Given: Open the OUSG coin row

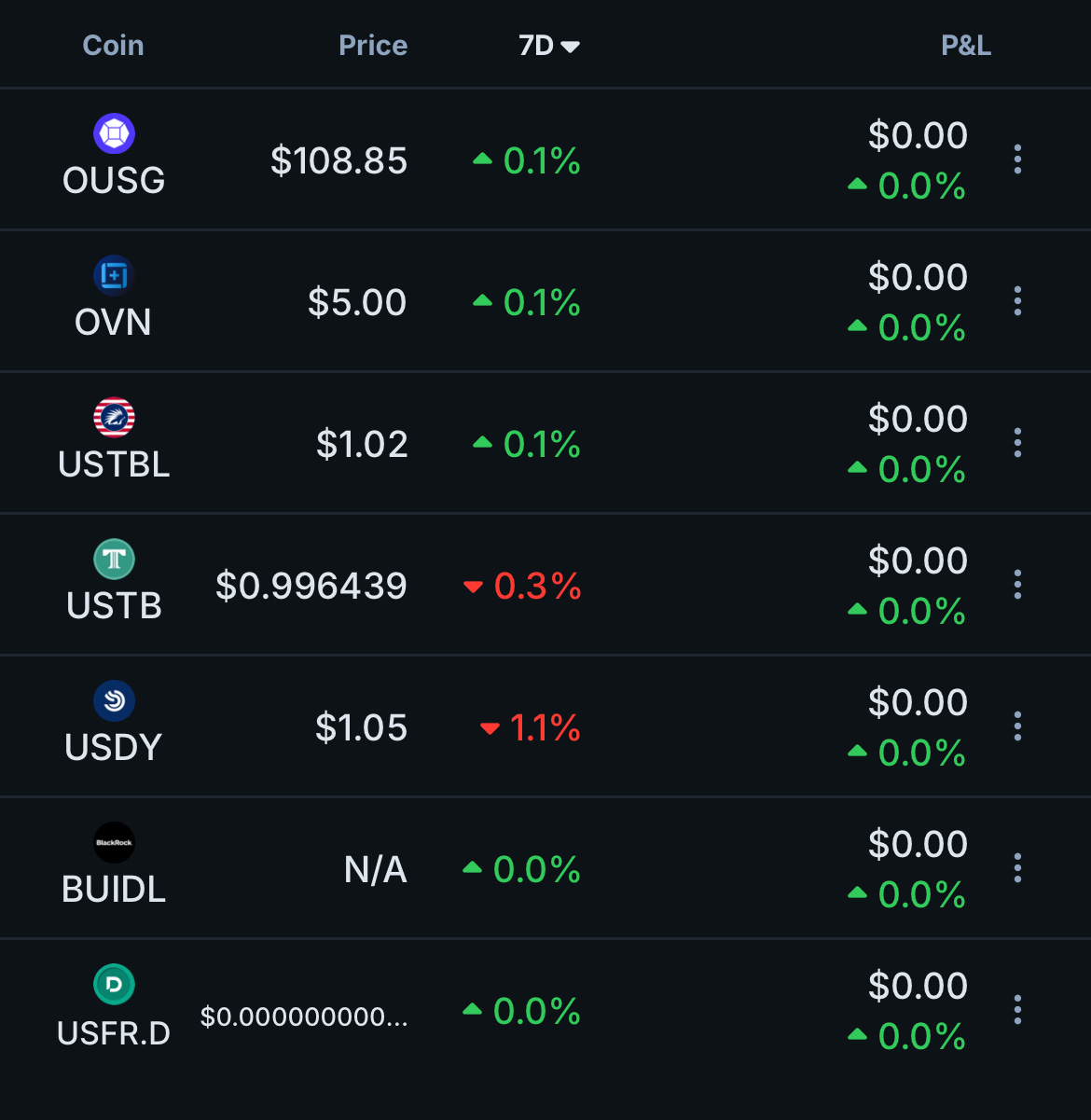Looking at the screenshot, I should [x=114, y=159].
